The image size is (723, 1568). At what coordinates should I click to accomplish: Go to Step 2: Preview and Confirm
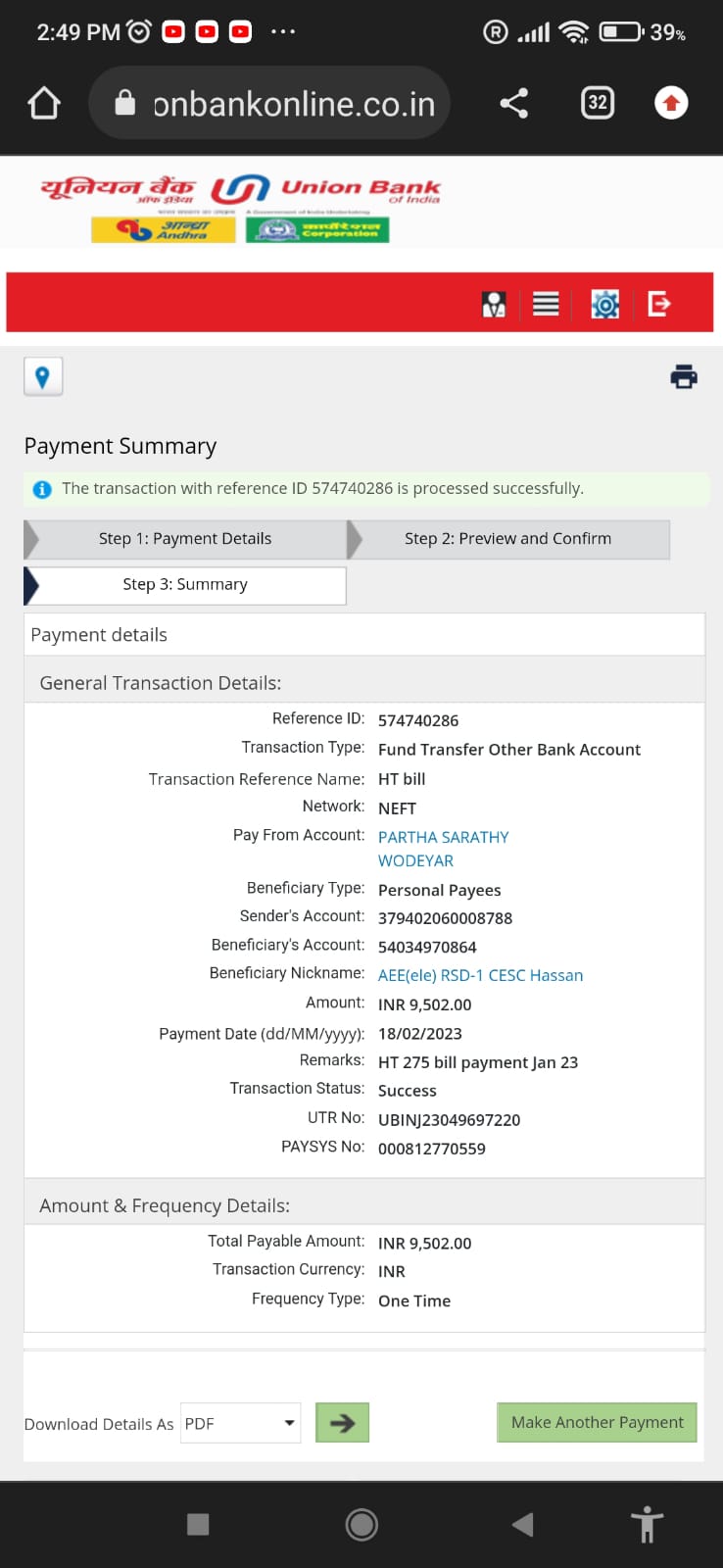[507, 539]
